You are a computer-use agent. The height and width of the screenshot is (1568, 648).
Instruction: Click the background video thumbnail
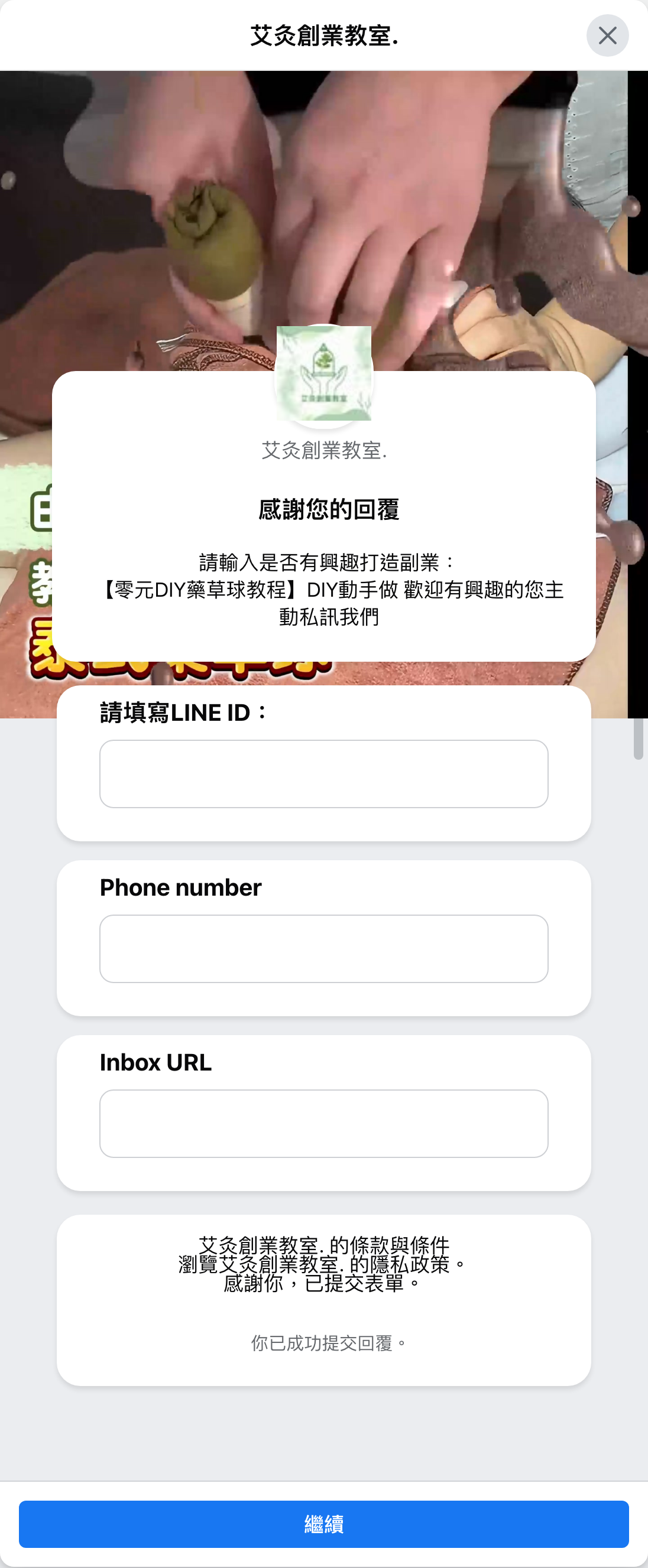click(x=323, y=183)
